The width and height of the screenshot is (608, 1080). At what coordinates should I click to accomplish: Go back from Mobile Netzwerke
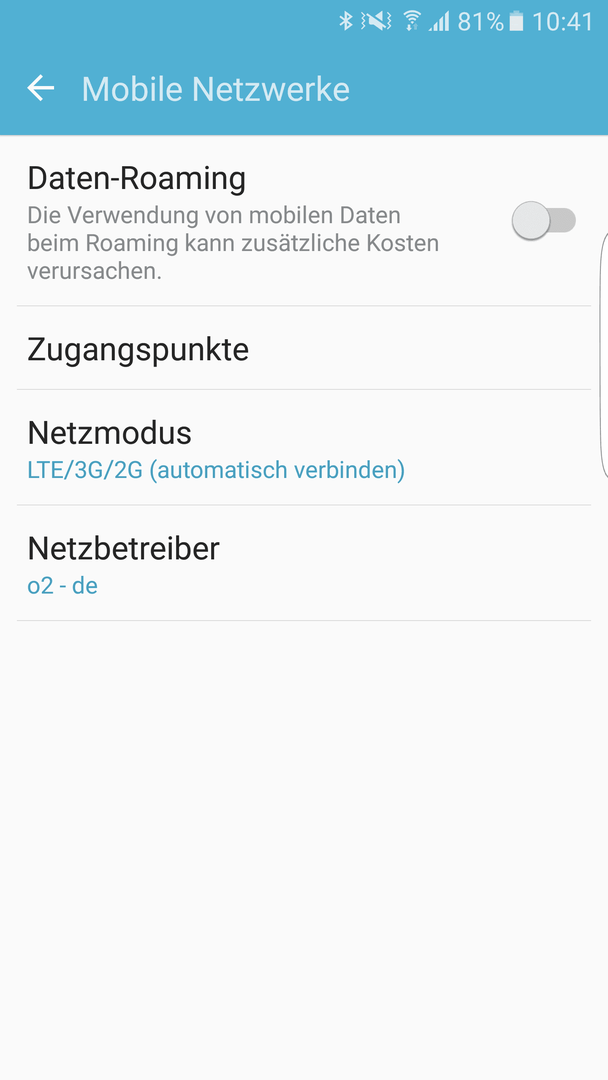pos(41,89)
